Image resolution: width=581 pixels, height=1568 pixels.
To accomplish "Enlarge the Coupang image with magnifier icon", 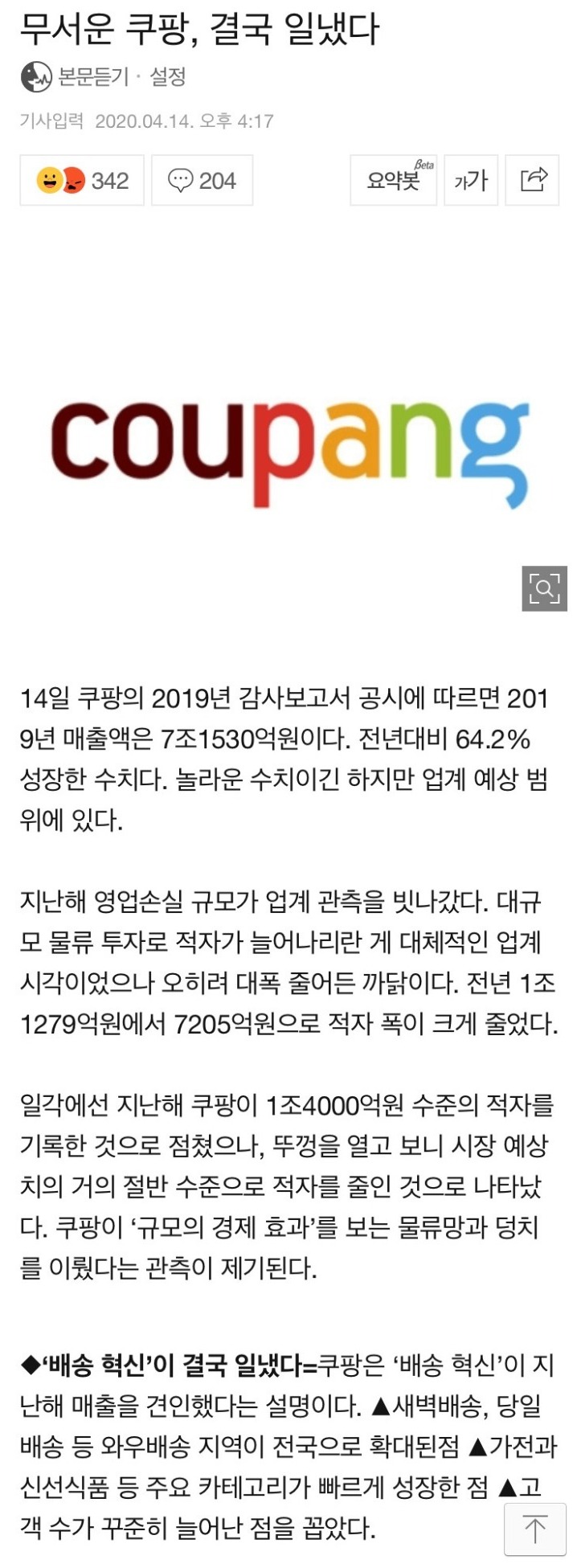I will [544, 588].
